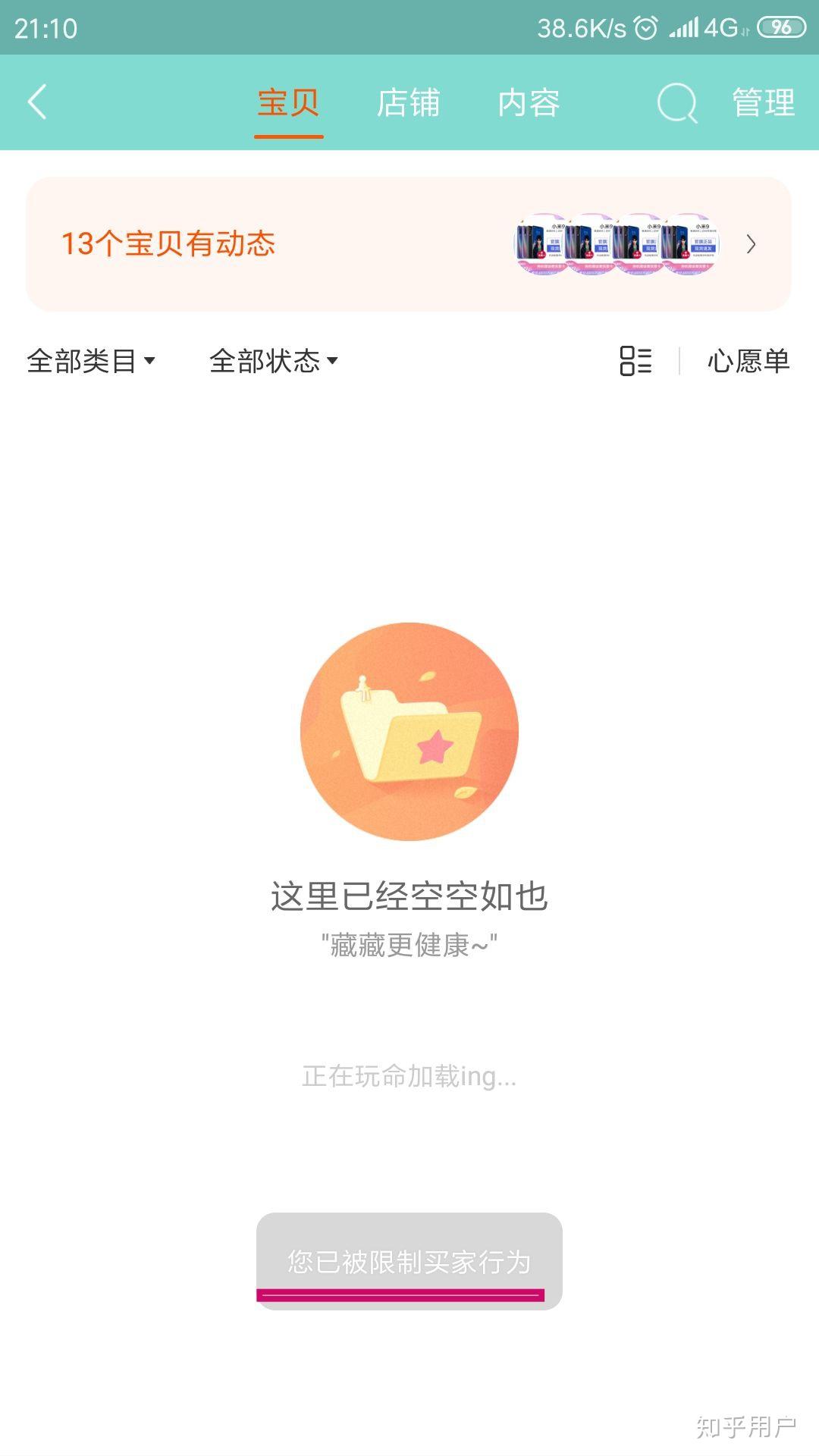Go back using the top-left arrow
Image resolution: width=819 pixels, height=1456 pixels.
(38, 102)
